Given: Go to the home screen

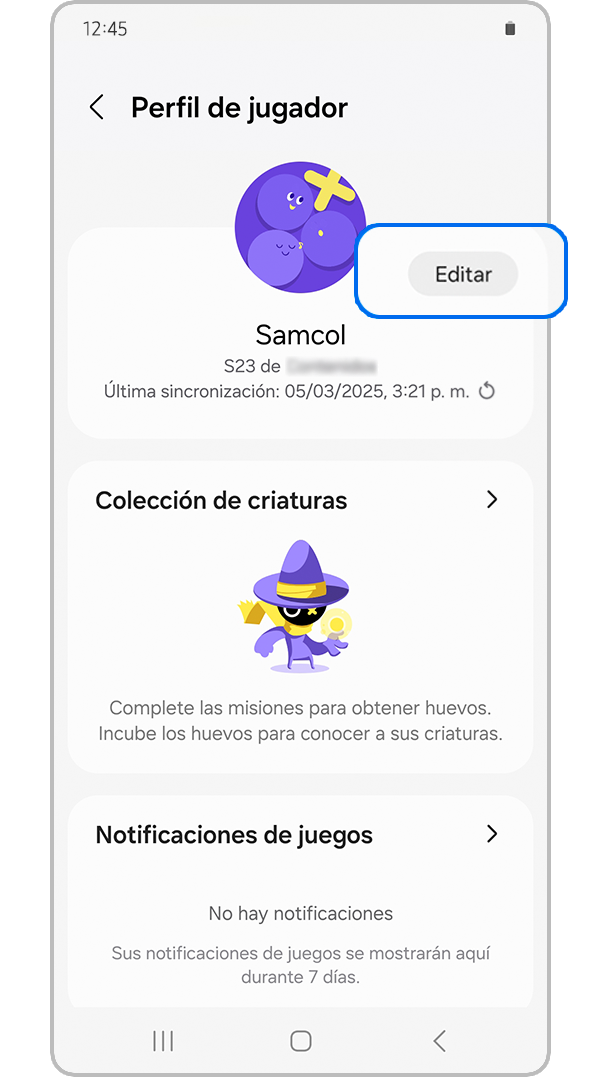Looking at the screenshot, I should (x=300, y=1041).
